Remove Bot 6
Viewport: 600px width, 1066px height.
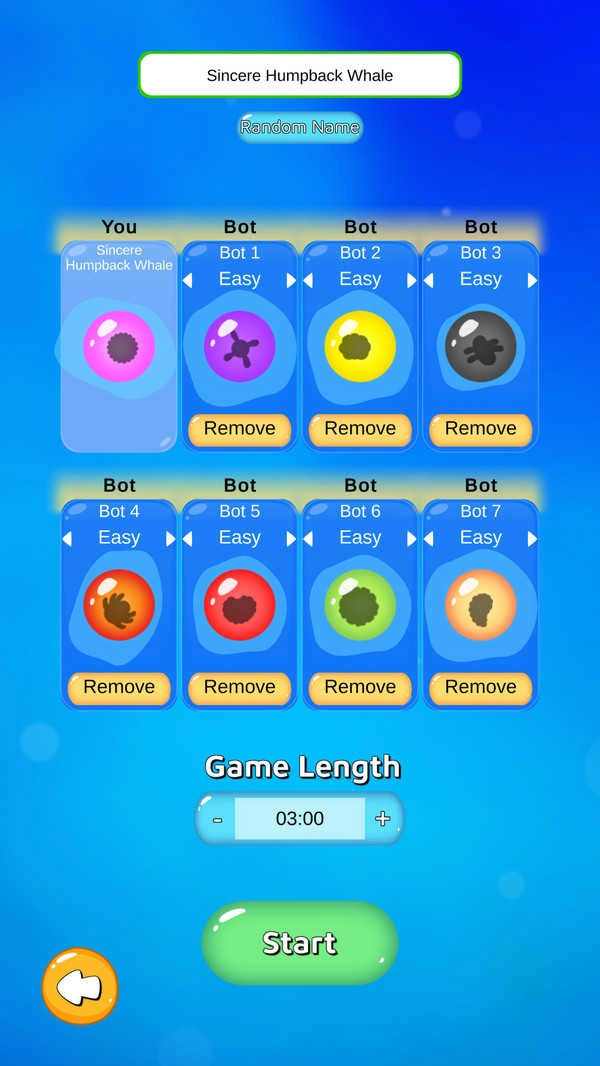[360, 687]
